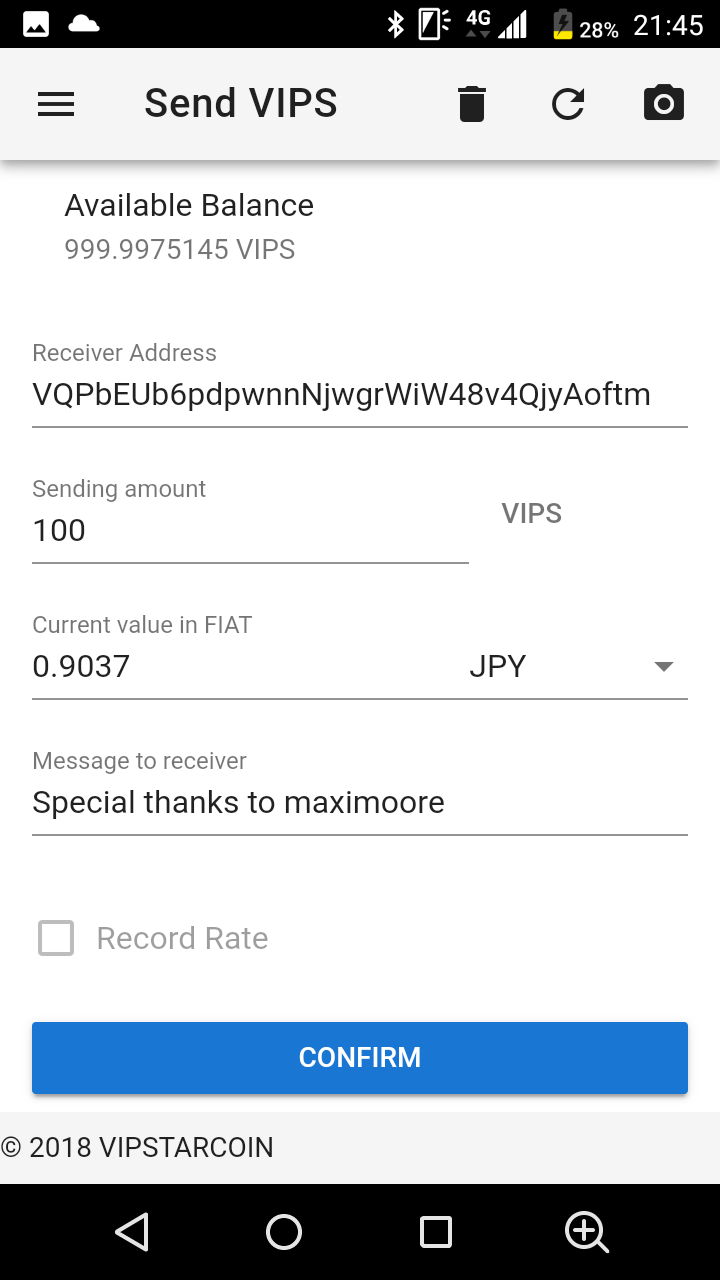720x1280 pixels.
Task: Edit the Receiver Address field
Action: tap(360, 395)
